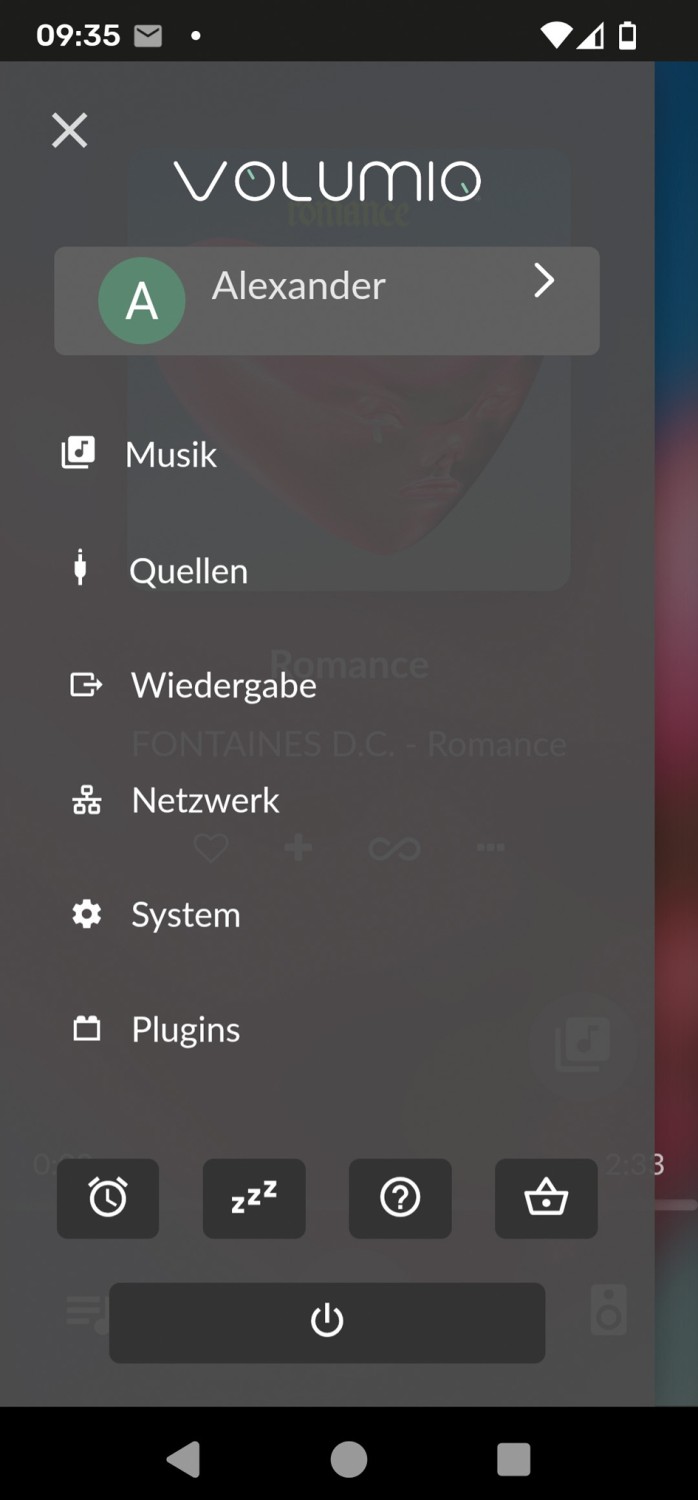Open the help question mark button

tap(400, 1198)
